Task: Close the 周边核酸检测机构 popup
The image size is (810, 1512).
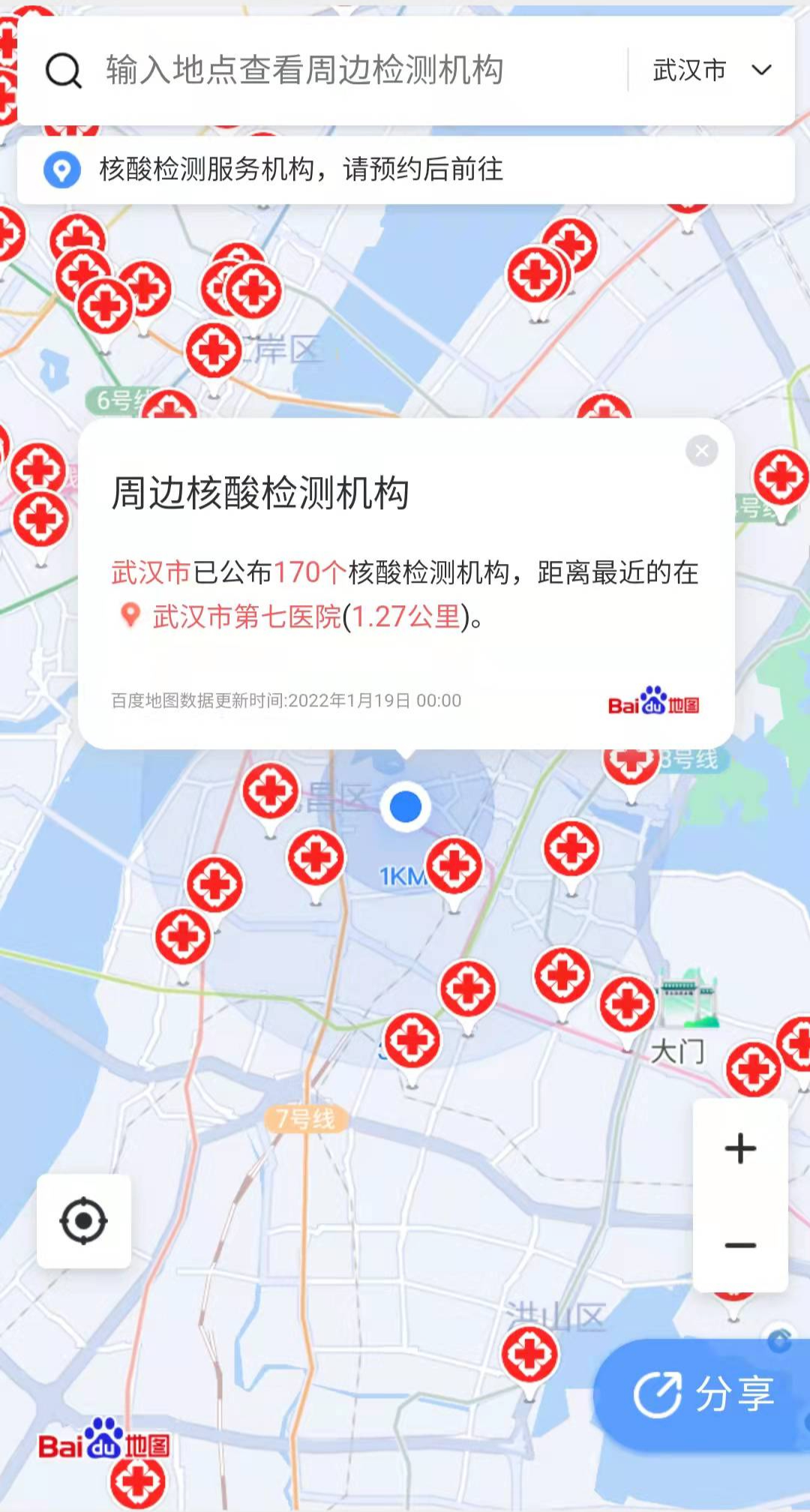Action: point(702,451)
